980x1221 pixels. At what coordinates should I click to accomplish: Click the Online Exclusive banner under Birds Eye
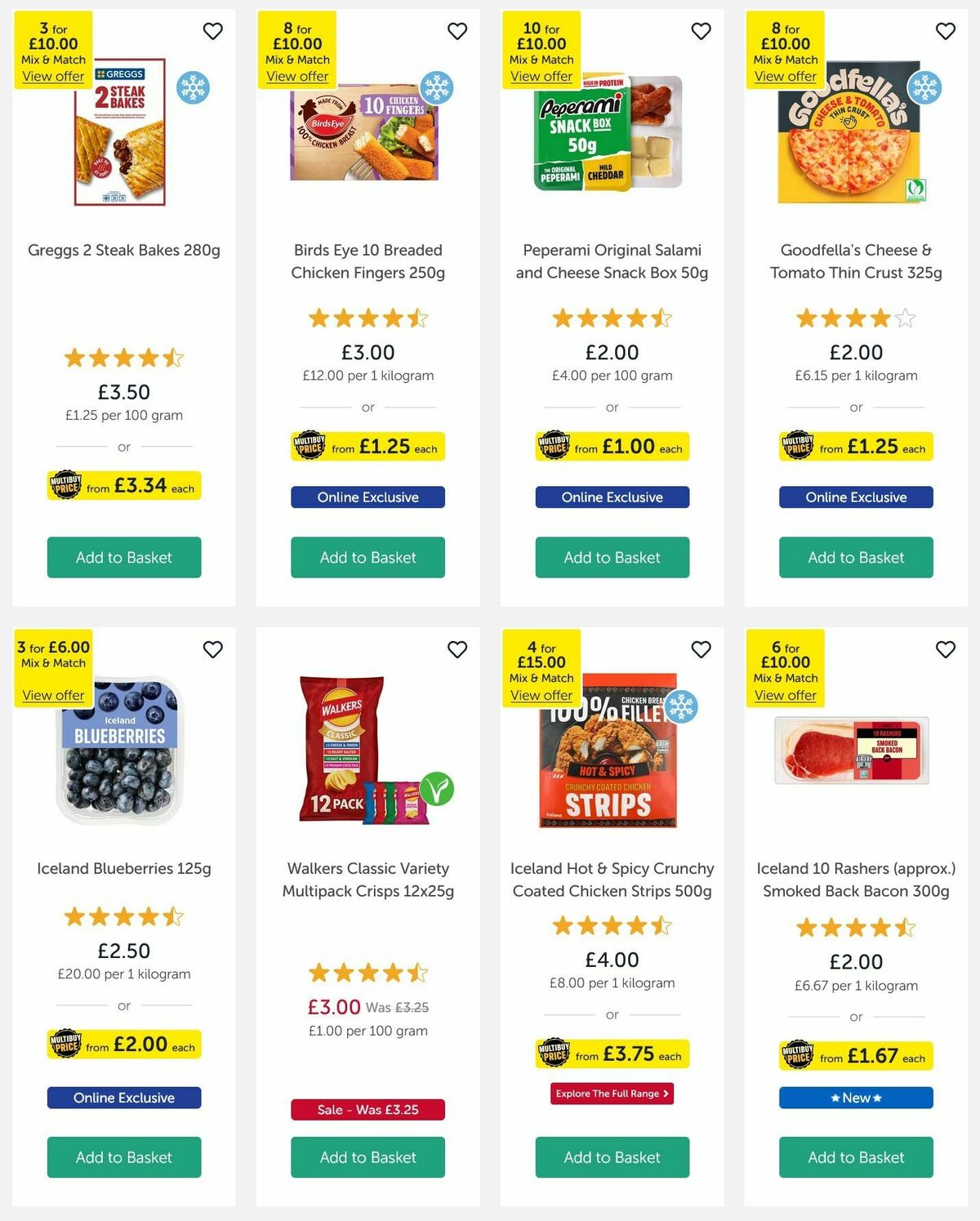click(x=367, y=497)
